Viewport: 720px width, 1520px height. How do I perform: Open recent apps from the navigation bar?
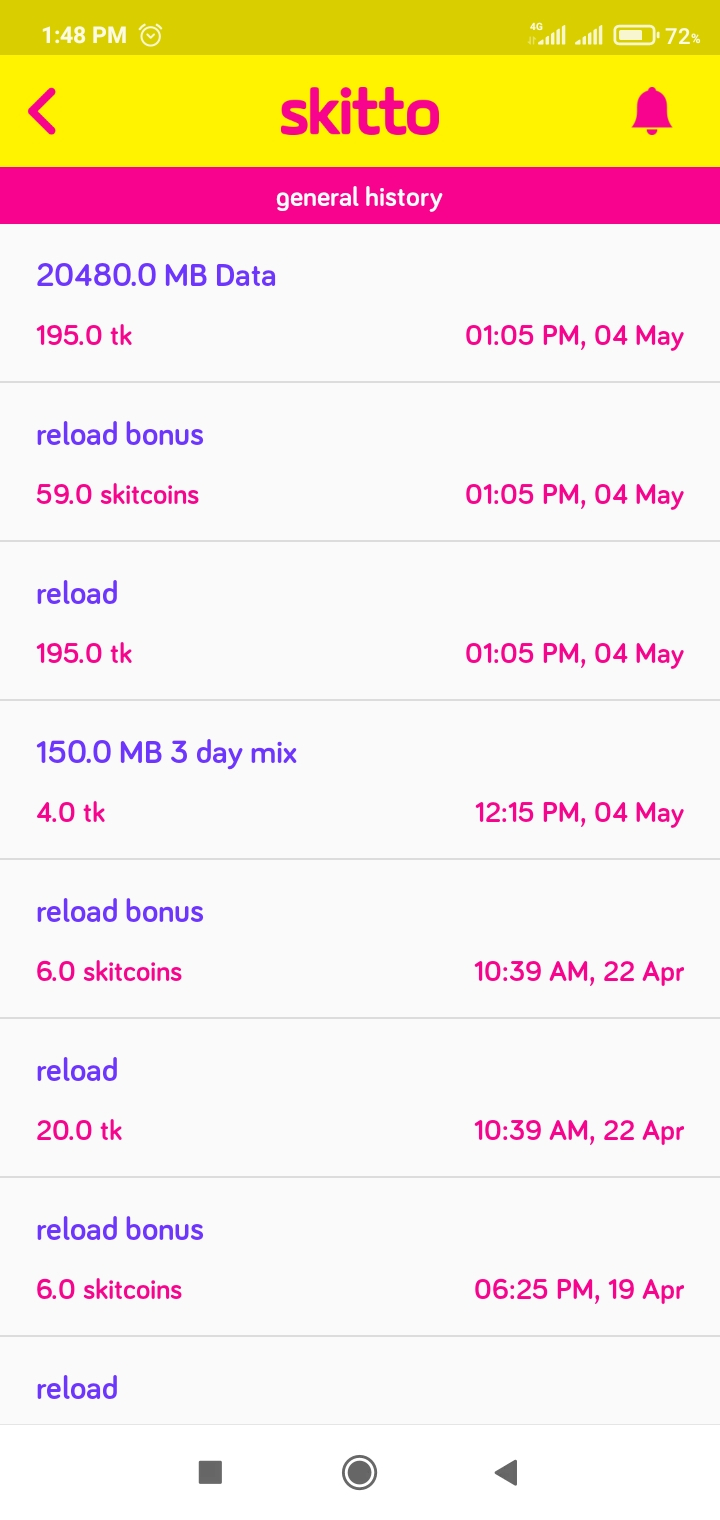coord(210,1472)
